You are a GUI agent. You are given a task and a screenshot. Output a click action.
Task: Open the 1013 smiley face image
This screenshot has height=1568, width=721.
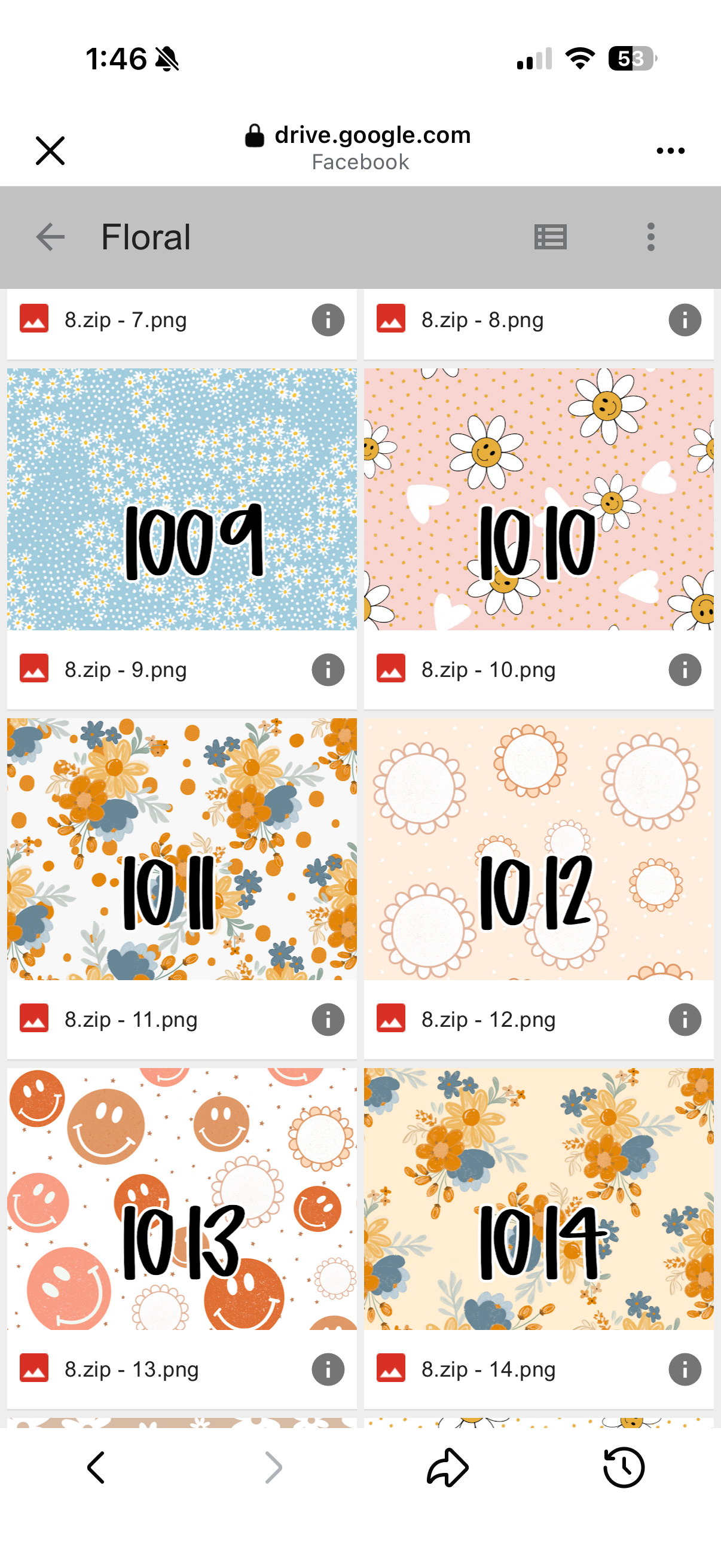[182, 1198]
